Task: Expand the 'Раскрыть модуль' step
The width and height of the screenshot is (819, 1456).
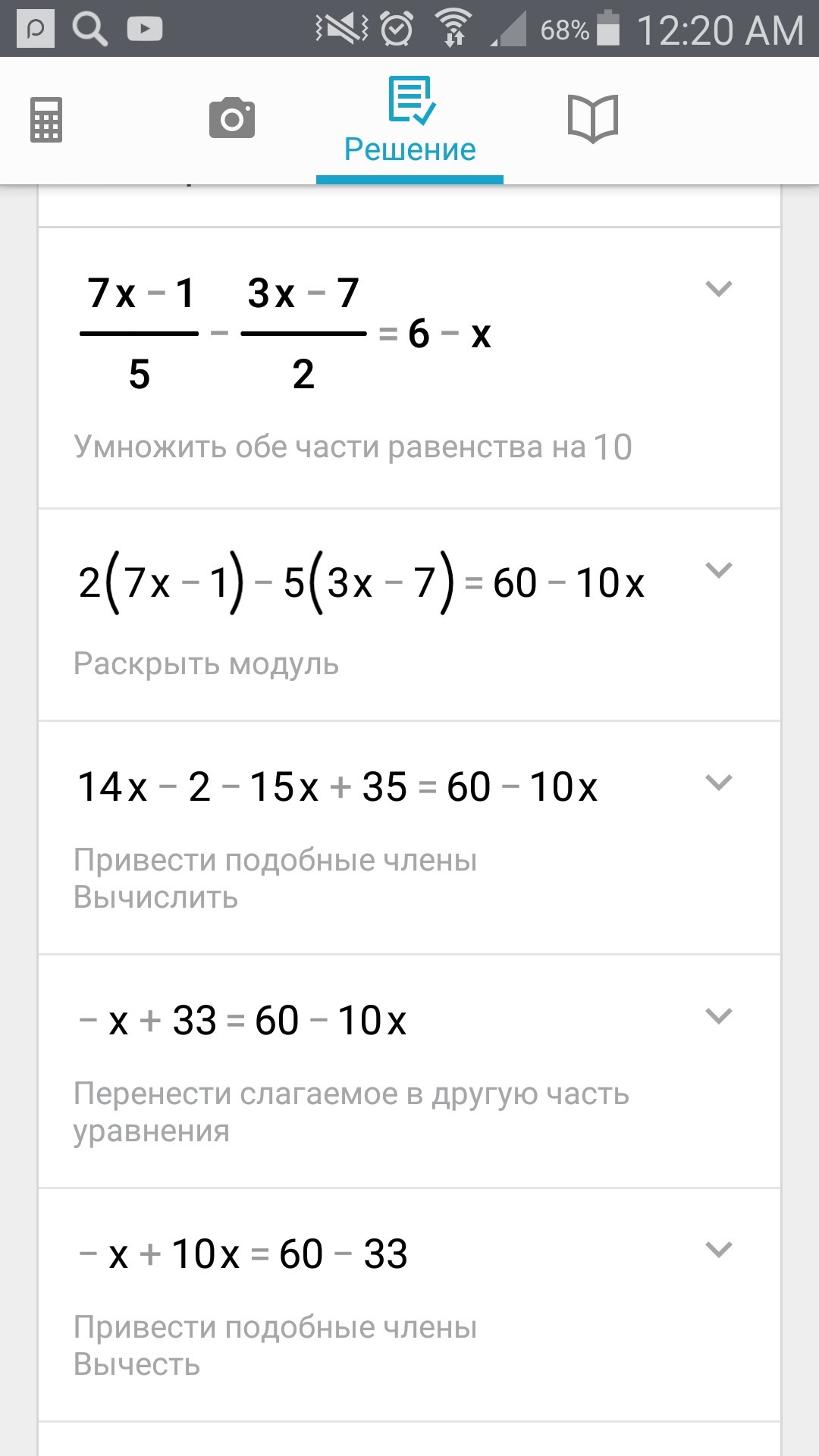Action: [718, 570]
